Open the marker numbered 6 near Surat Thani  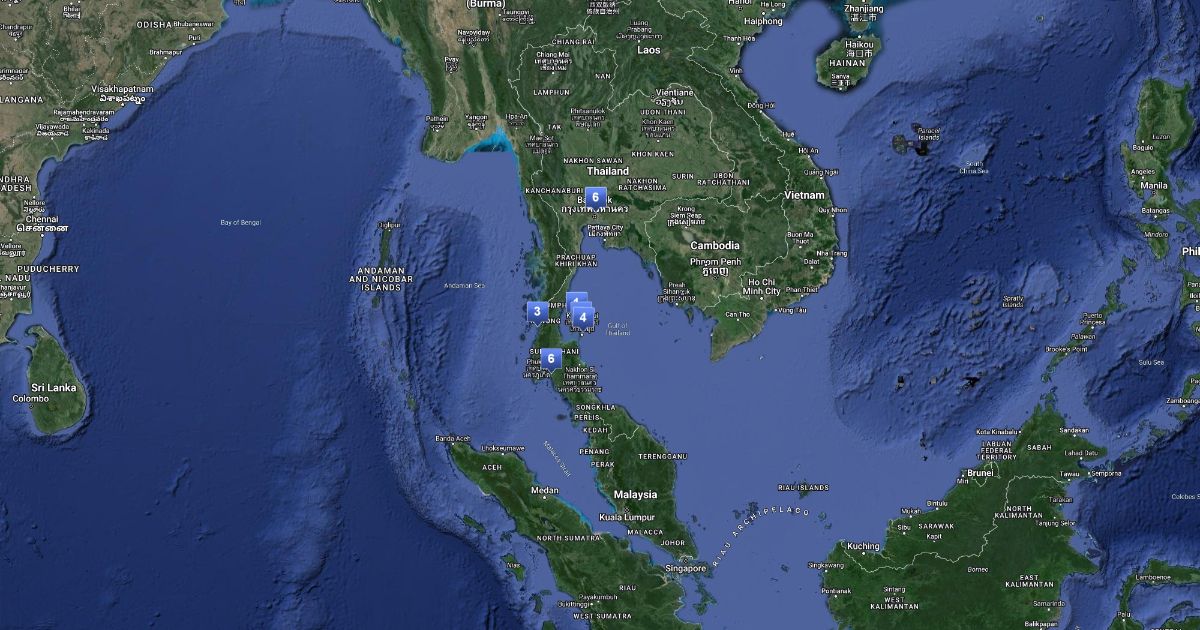(x=550, y=358)
